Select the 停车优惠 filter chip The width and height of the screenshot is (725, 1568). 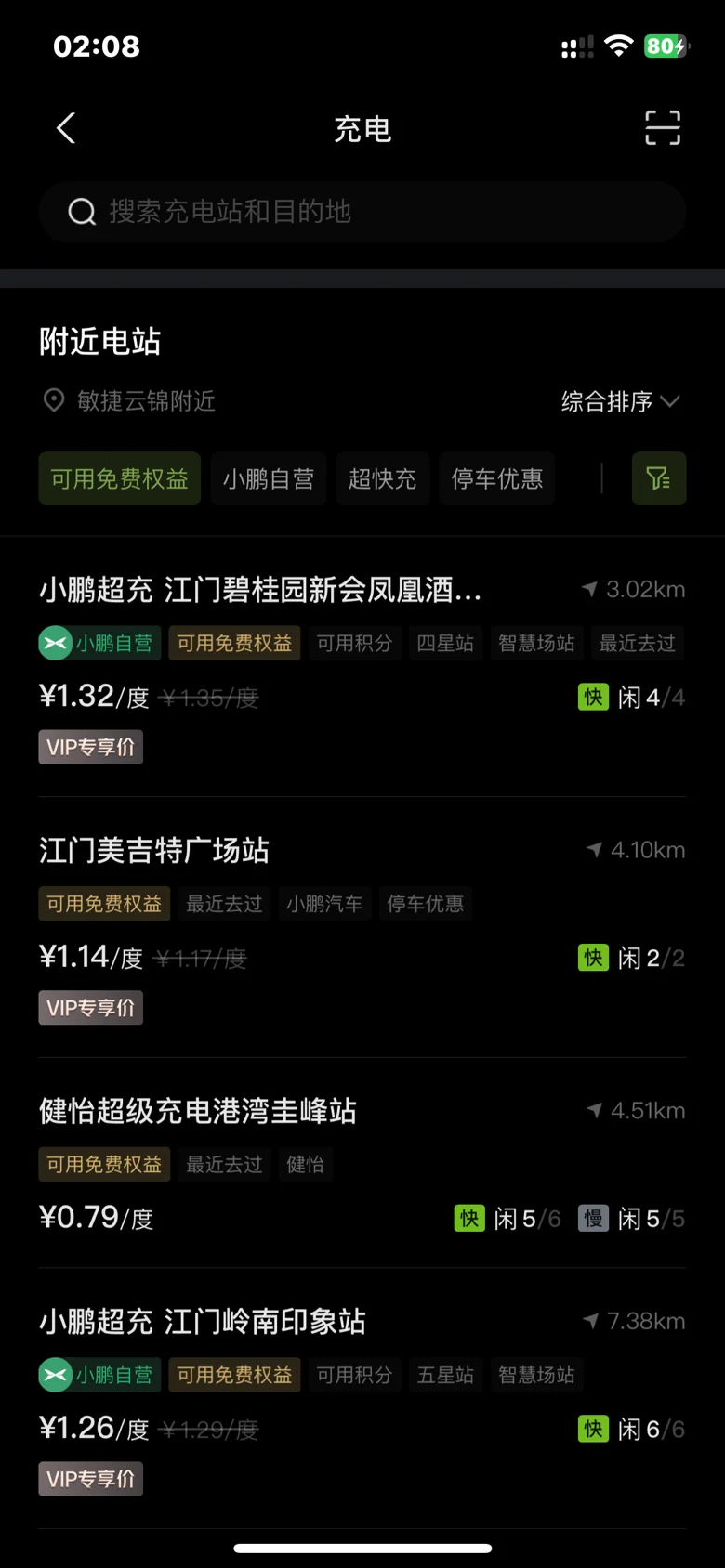(x=497, y=478)
